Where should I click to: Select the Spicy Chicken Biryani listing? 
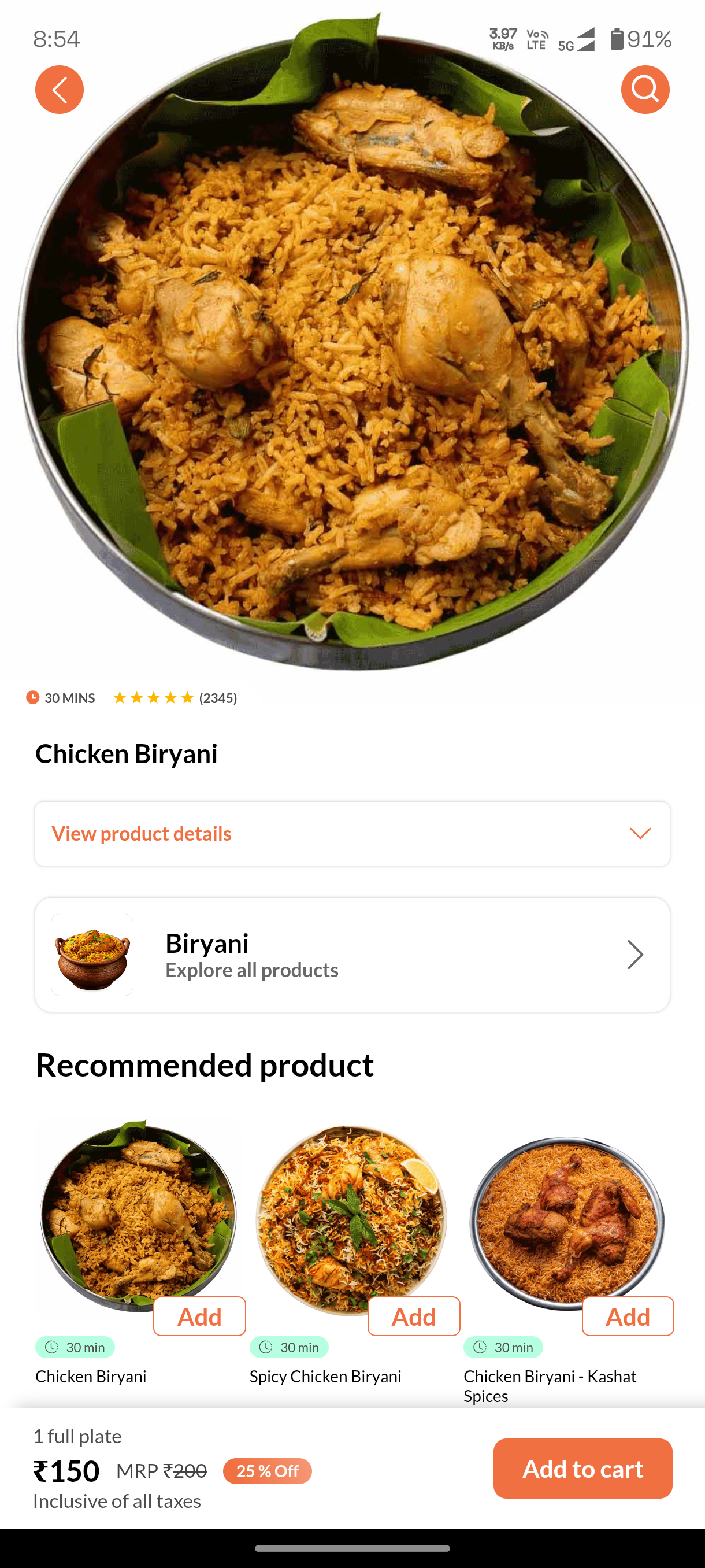(325, 1377)
